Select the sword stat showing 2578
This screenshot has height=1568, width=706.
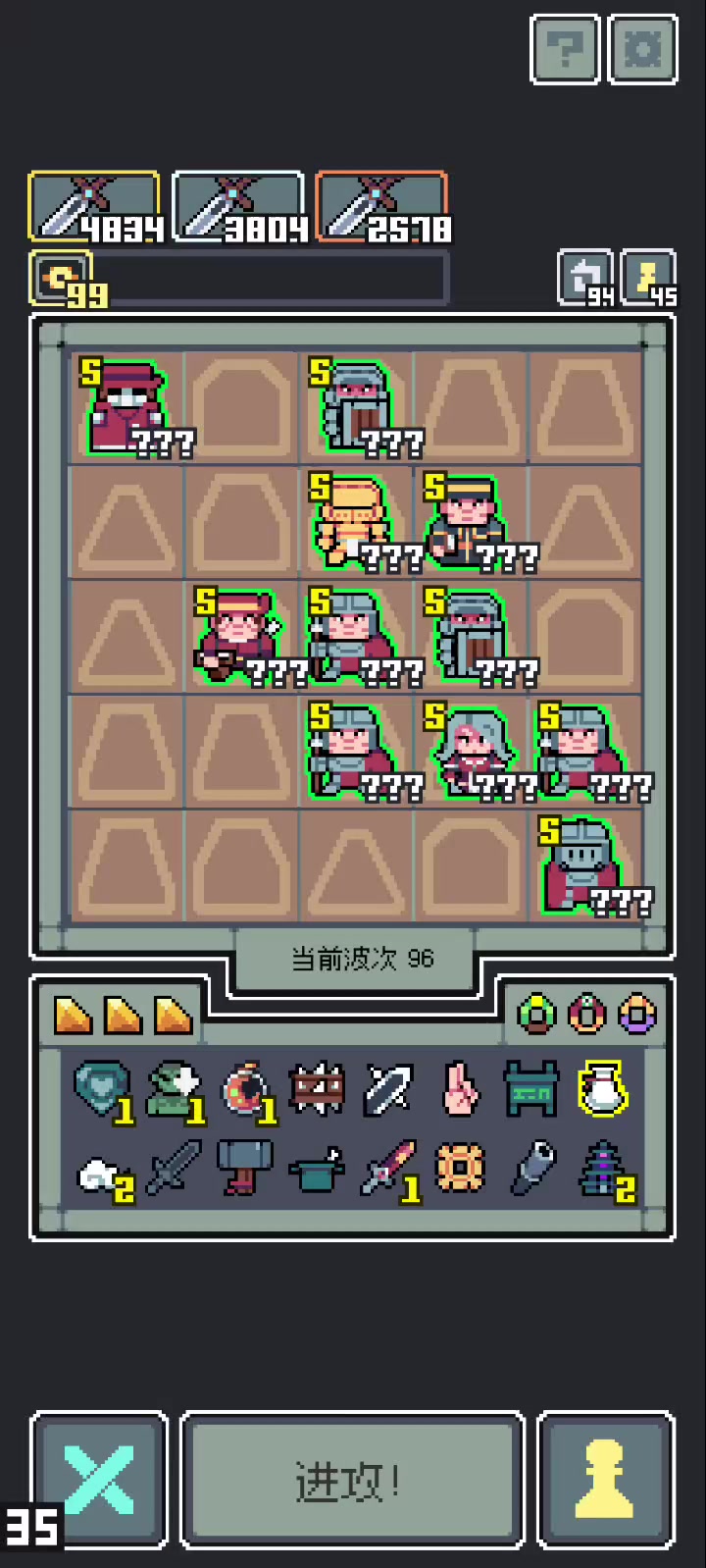381,207
